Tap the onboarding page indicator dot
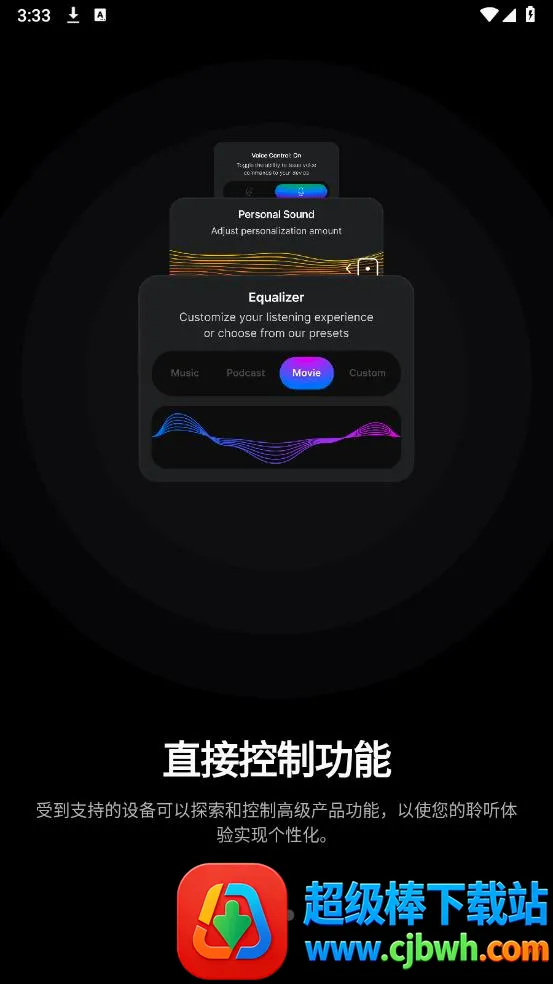 point(290,915)
